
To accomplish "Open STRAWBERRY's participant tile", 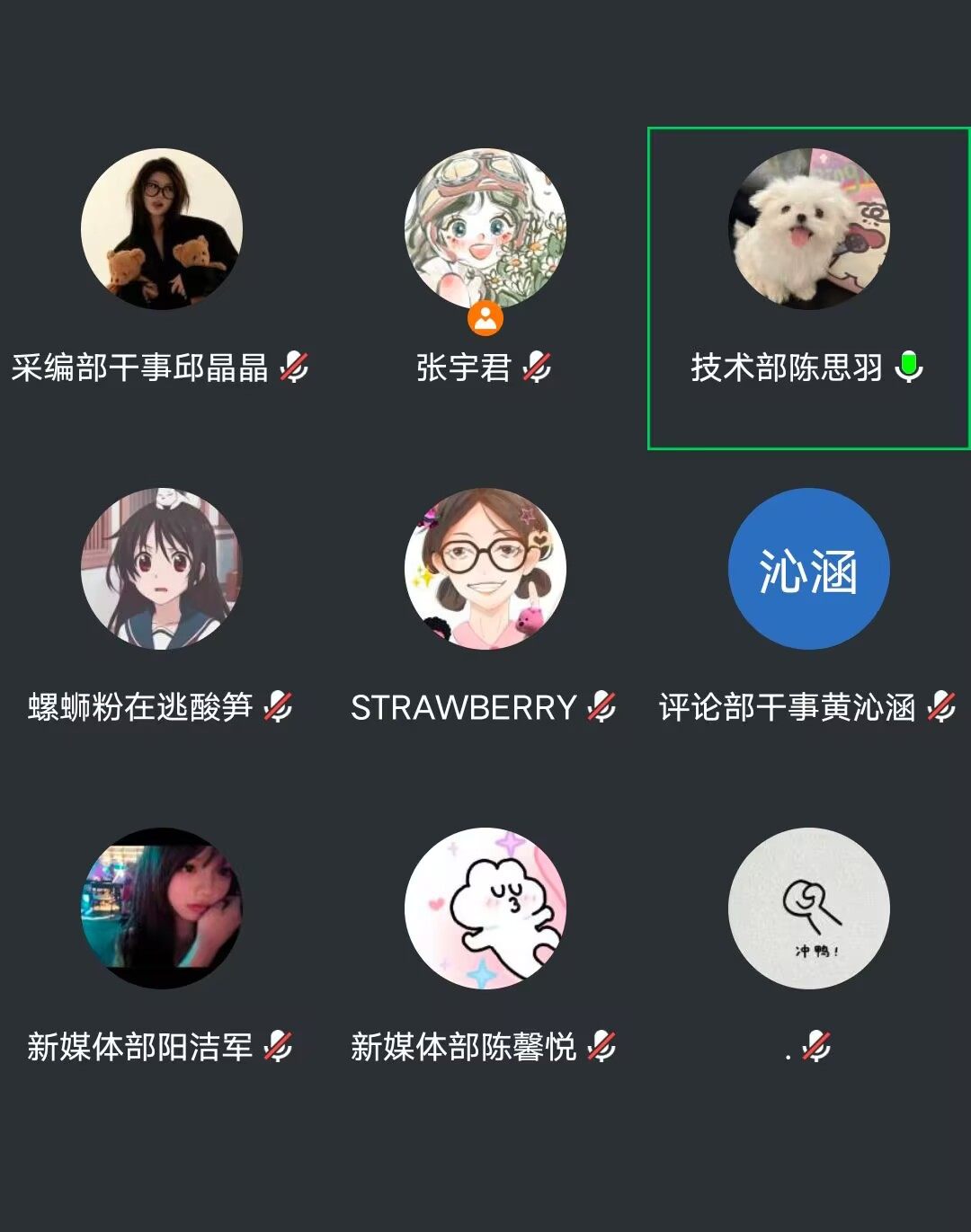I will point(485,570).
